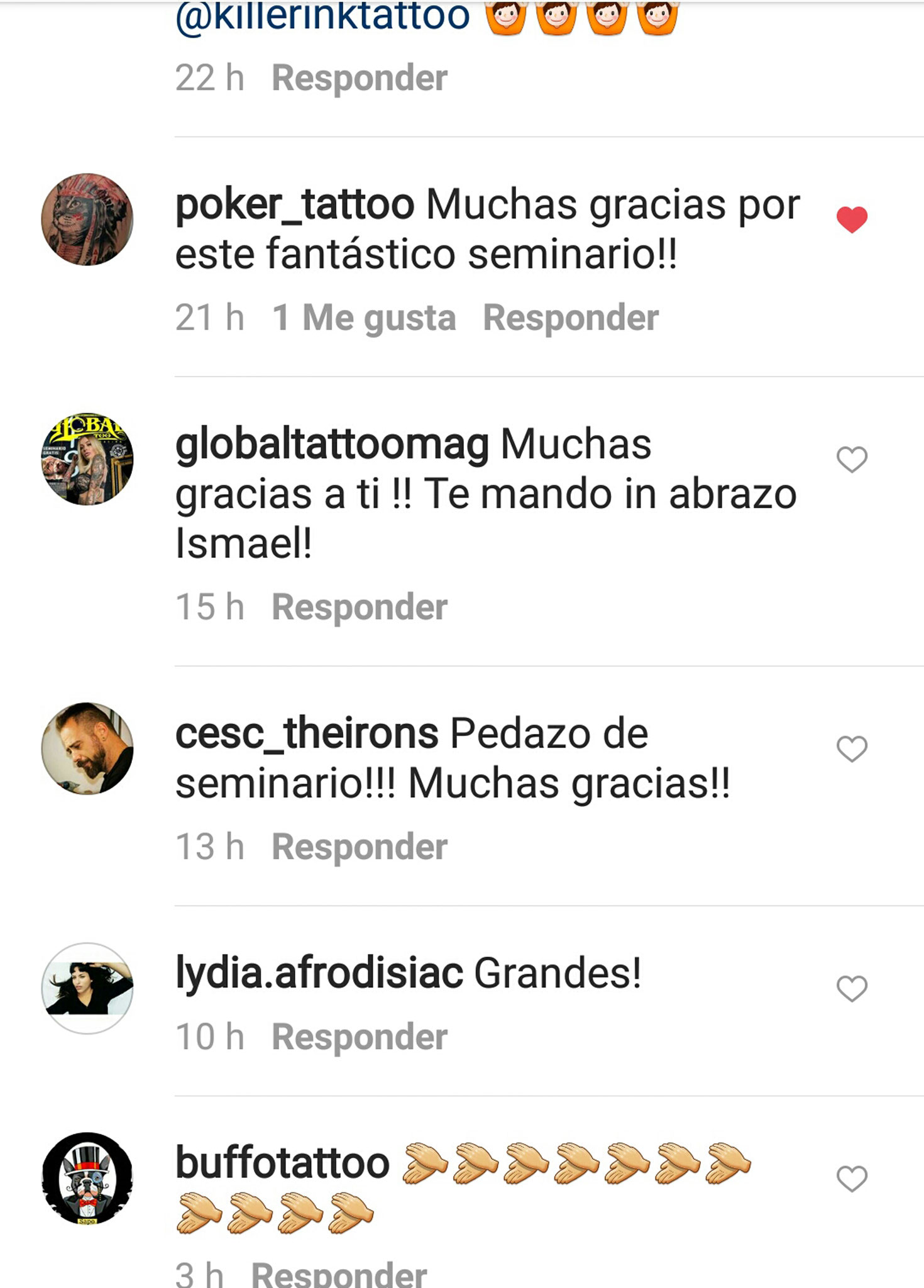The image size is (924, 1288).
Task: Reply to globaltattoomag's comment
Action: click(359, 608)
